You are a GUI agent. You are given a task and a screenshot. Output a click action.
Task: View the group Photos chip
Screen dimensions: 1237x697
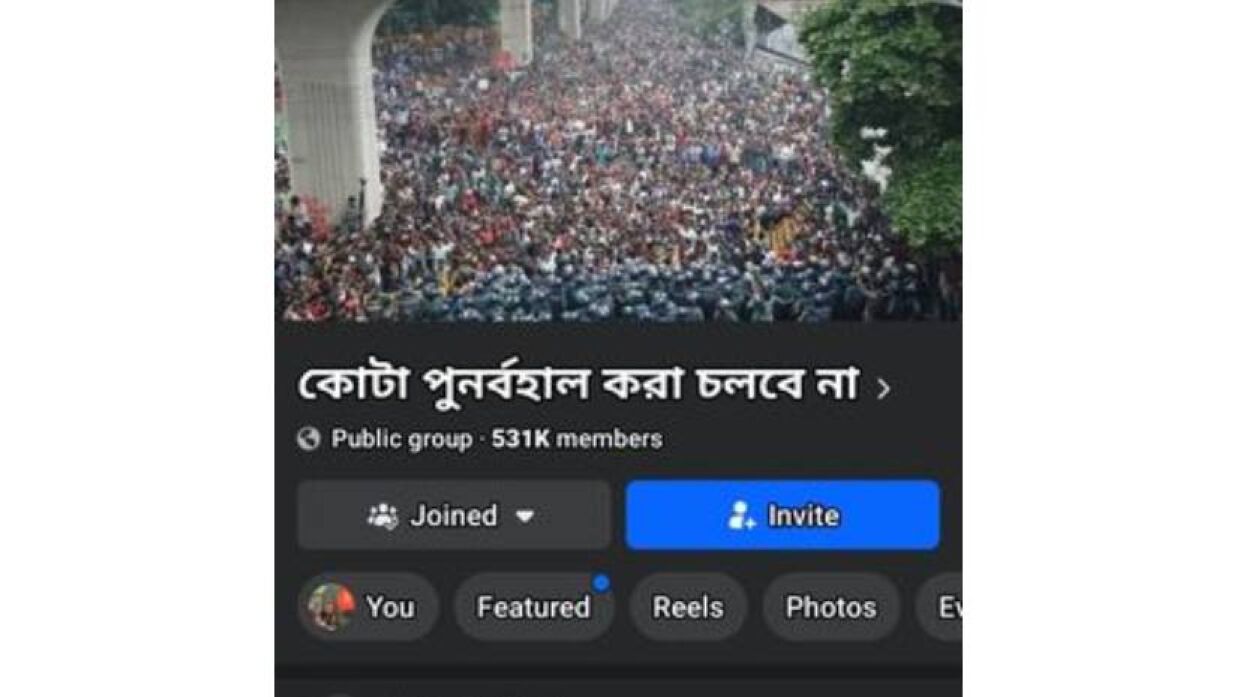point(830,607)
